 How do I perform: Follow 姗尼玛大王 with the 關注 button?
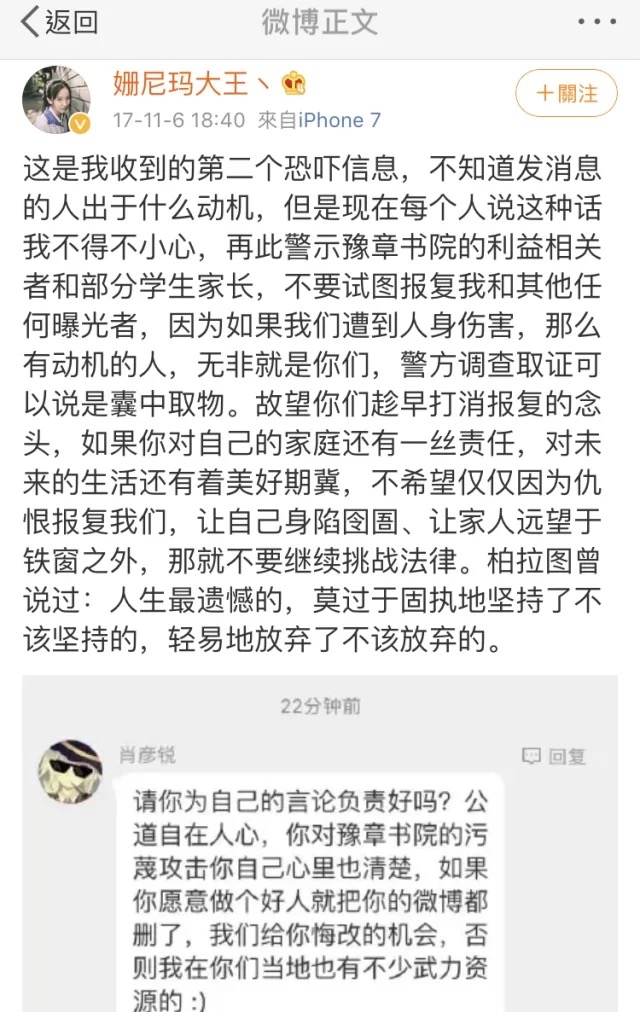pyautogui.click(x=566, y=94)
